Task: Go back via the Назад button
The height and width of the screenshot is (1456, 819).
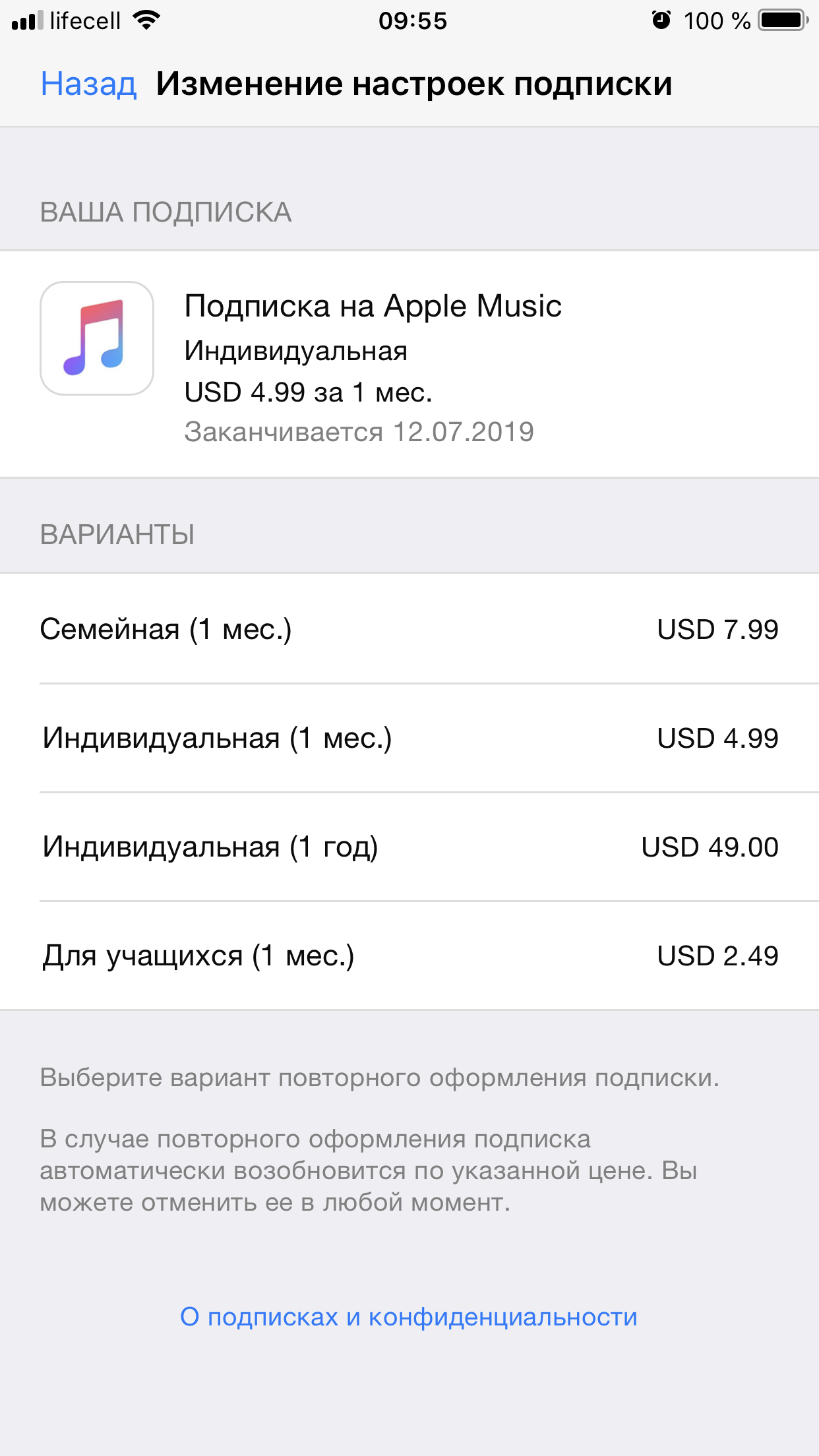Action: (88, 84)
